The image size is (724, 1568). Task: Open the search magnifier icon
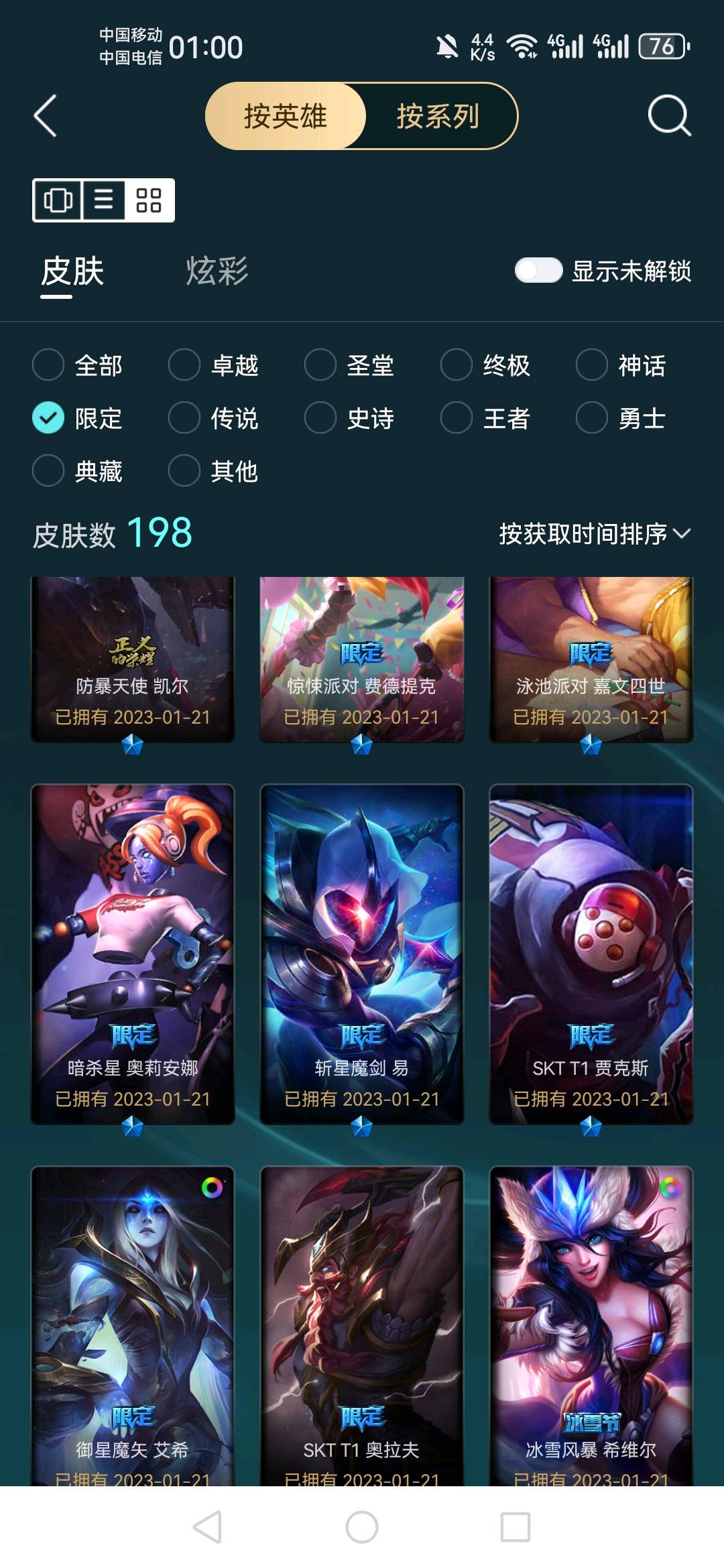(x=669, y=116)
